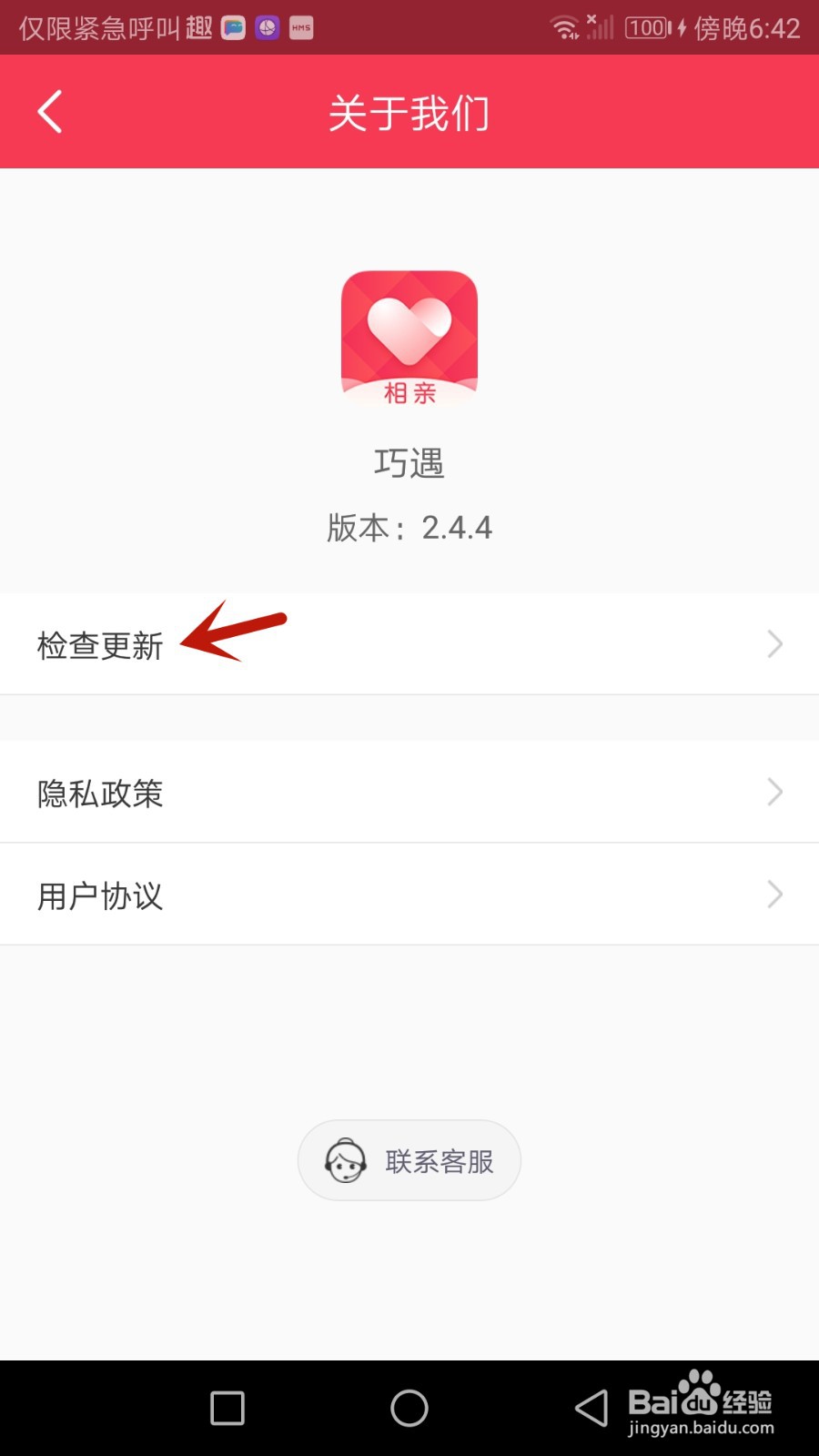The width and height of the screenshot is (819, 1456).
Task: Open the purple clock icon in status bar
Action: click(x=266, y=27)
